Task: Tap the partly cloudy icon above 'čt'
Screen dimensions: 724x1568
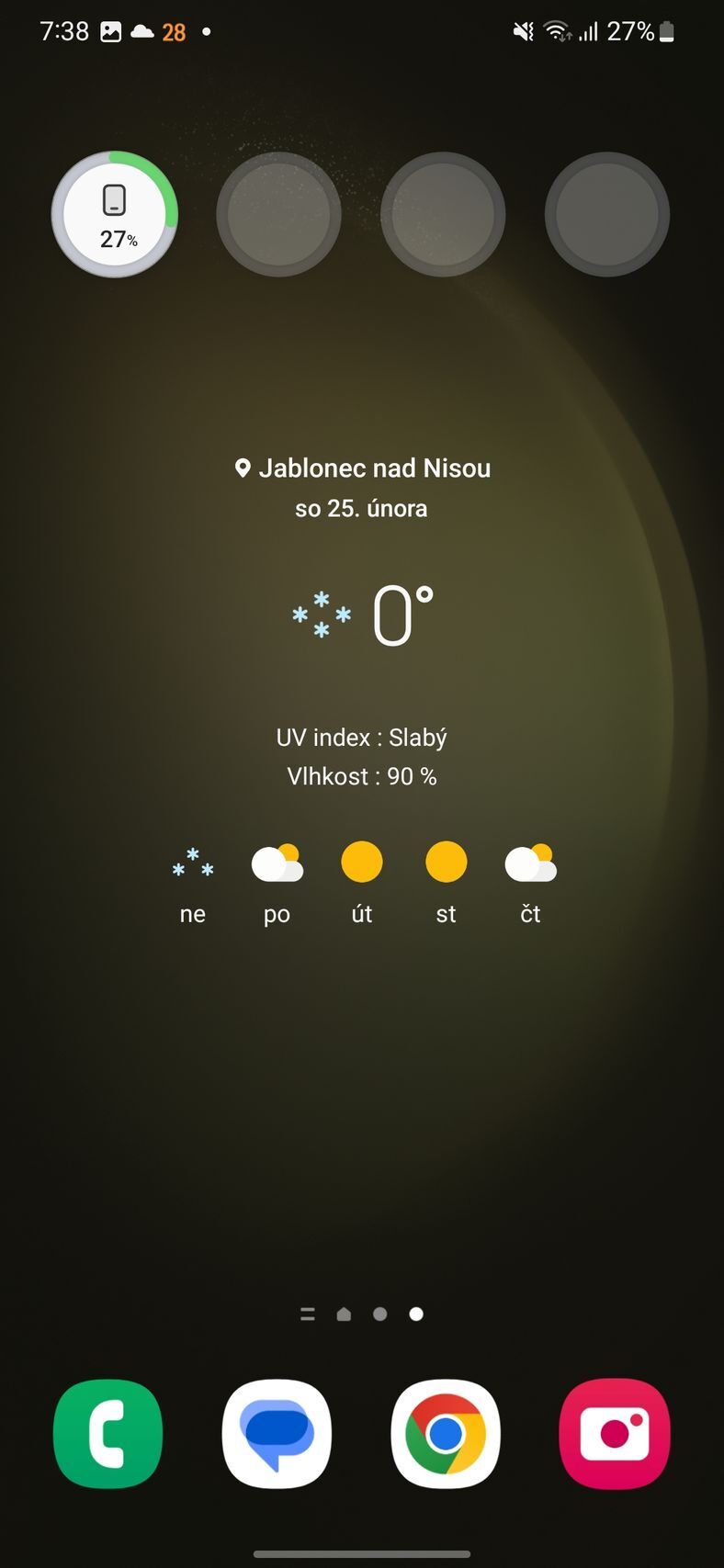Action: [x=530, y=861]
